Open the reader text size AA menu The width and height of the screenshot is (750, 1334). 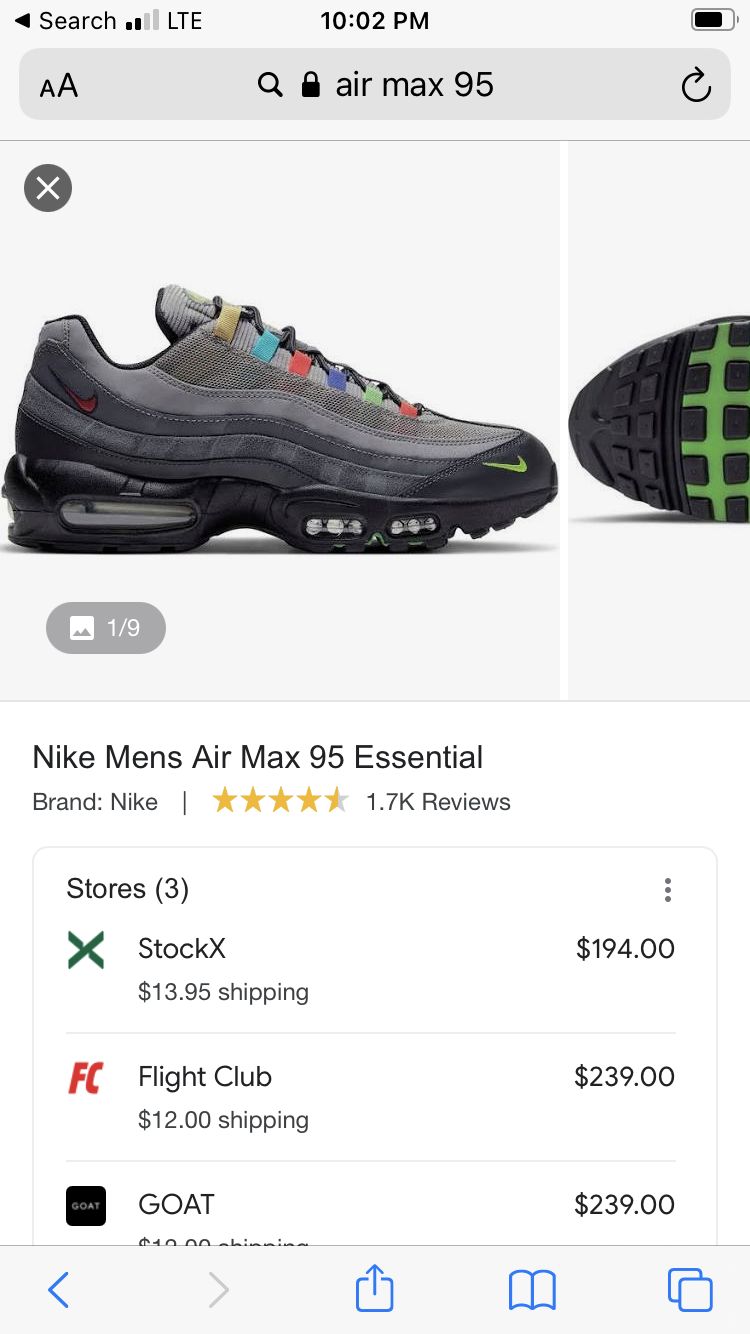pos(59,85)
